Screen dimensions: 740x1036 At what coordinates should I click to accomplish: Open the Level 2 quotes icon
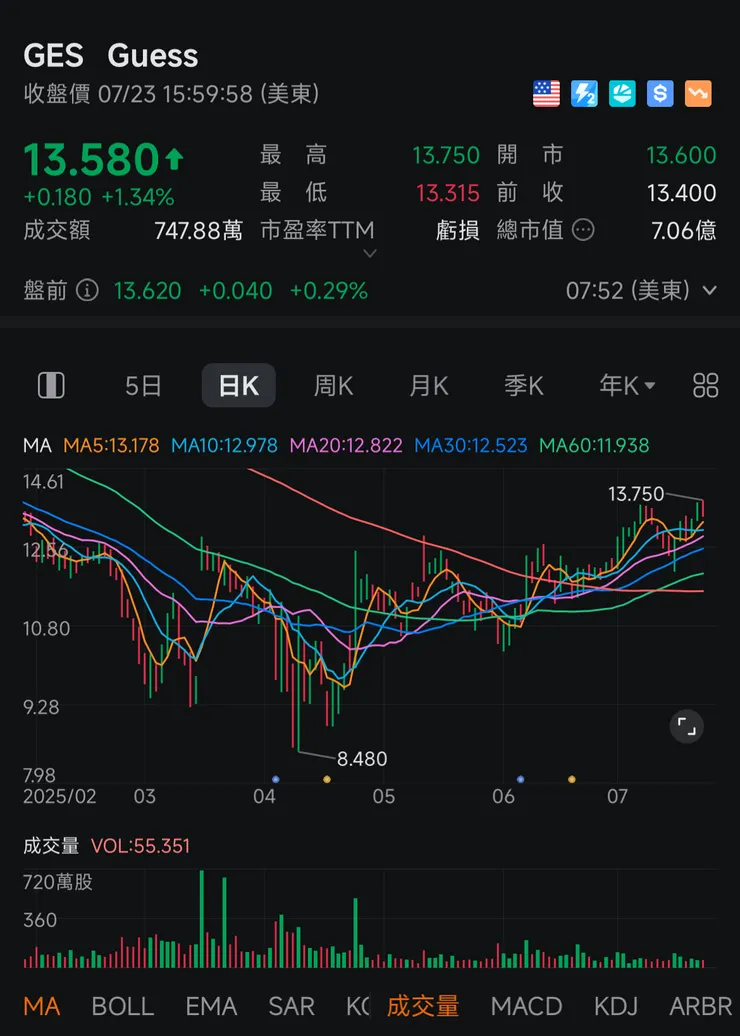585,94
